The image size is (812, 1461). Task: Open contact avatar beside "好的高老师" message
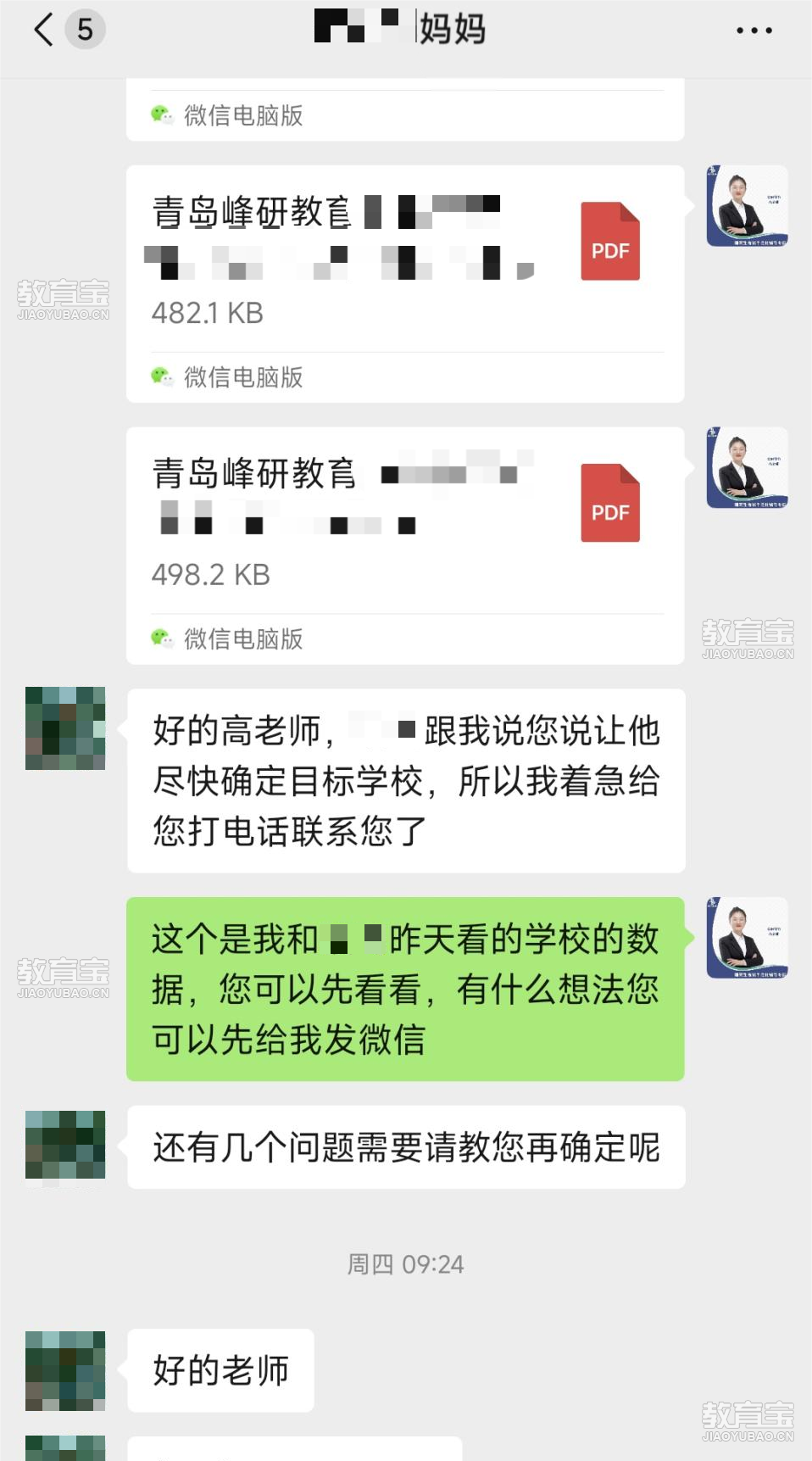[65, 728]
